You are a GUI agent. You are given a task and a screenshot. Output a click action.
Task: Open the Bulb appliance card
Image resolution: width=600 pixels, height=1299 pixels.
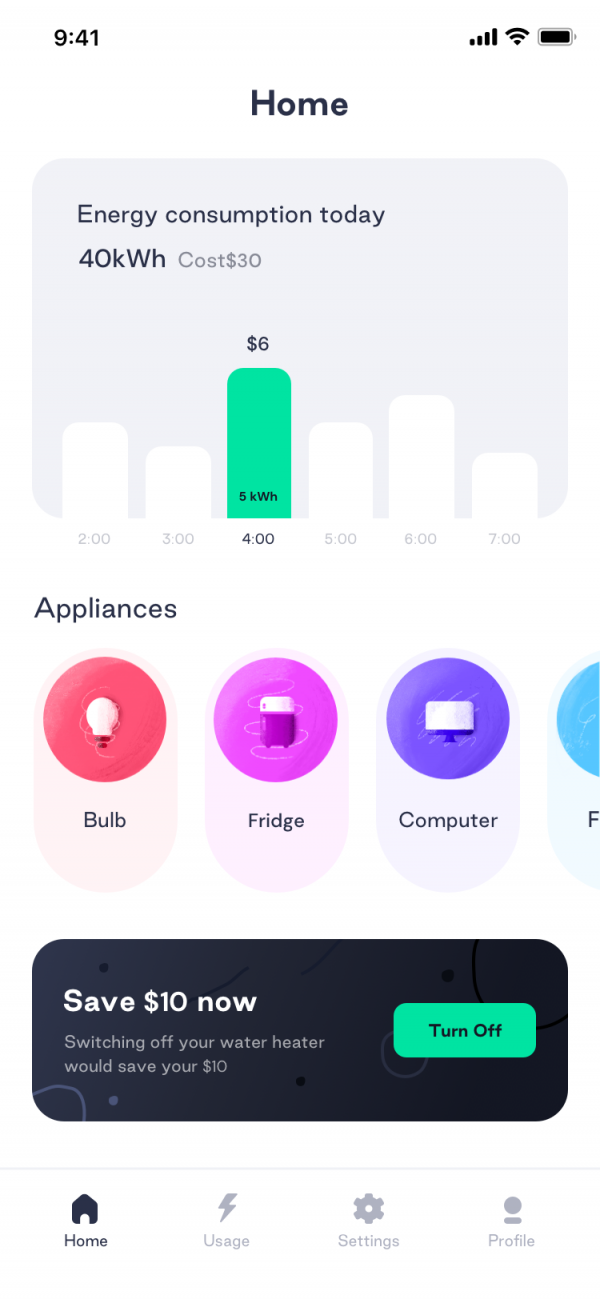(x=105, y=770)
